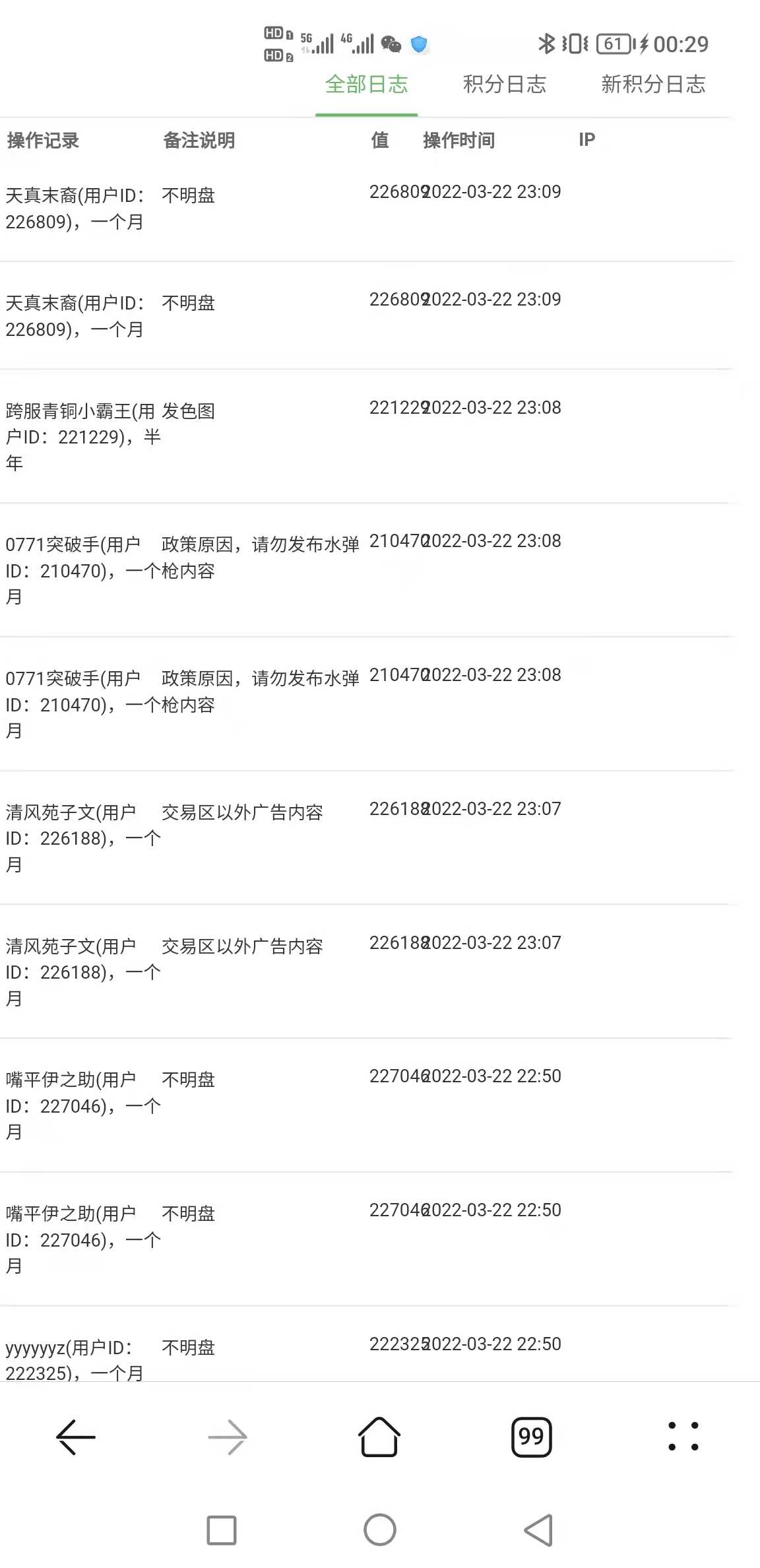Viewport: 760px width, 1568px height.
Task: Switch to the 全部日志 tab
Action: click(367, 84)
